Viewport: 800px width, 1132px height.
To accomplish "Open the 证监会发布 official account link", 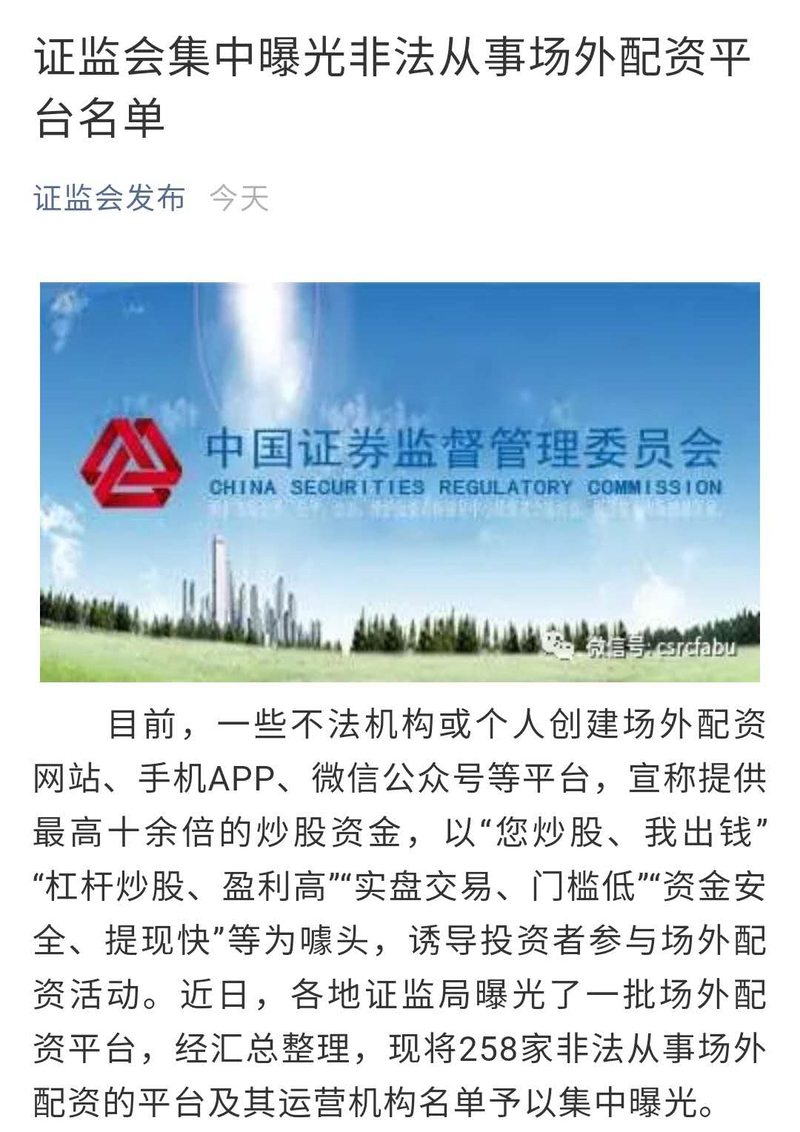I will [x=110, y=198].
